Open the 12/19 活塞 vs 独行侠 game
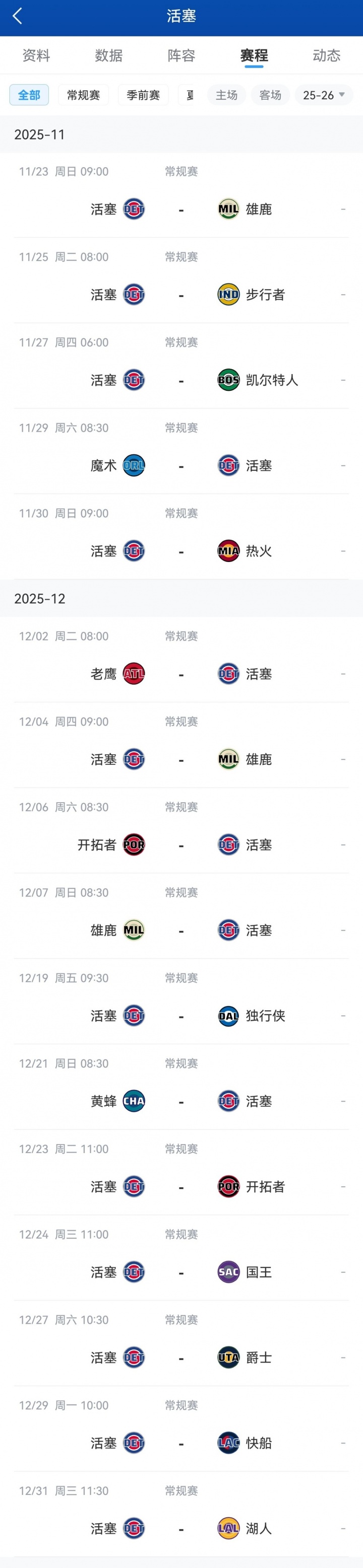Image resolution: width=363 pixels, height=1568 pixels. (181, 1016)
